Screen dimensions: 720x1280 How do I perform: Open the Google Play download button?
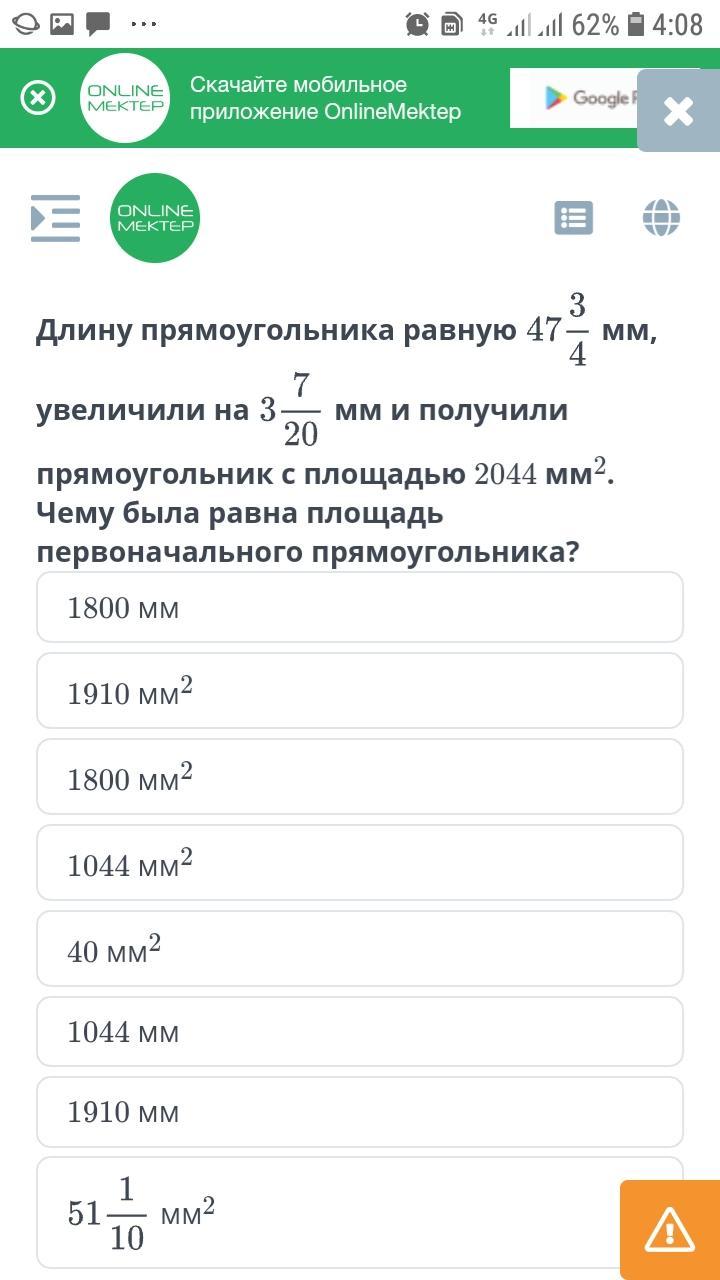(x=574, y=98)
